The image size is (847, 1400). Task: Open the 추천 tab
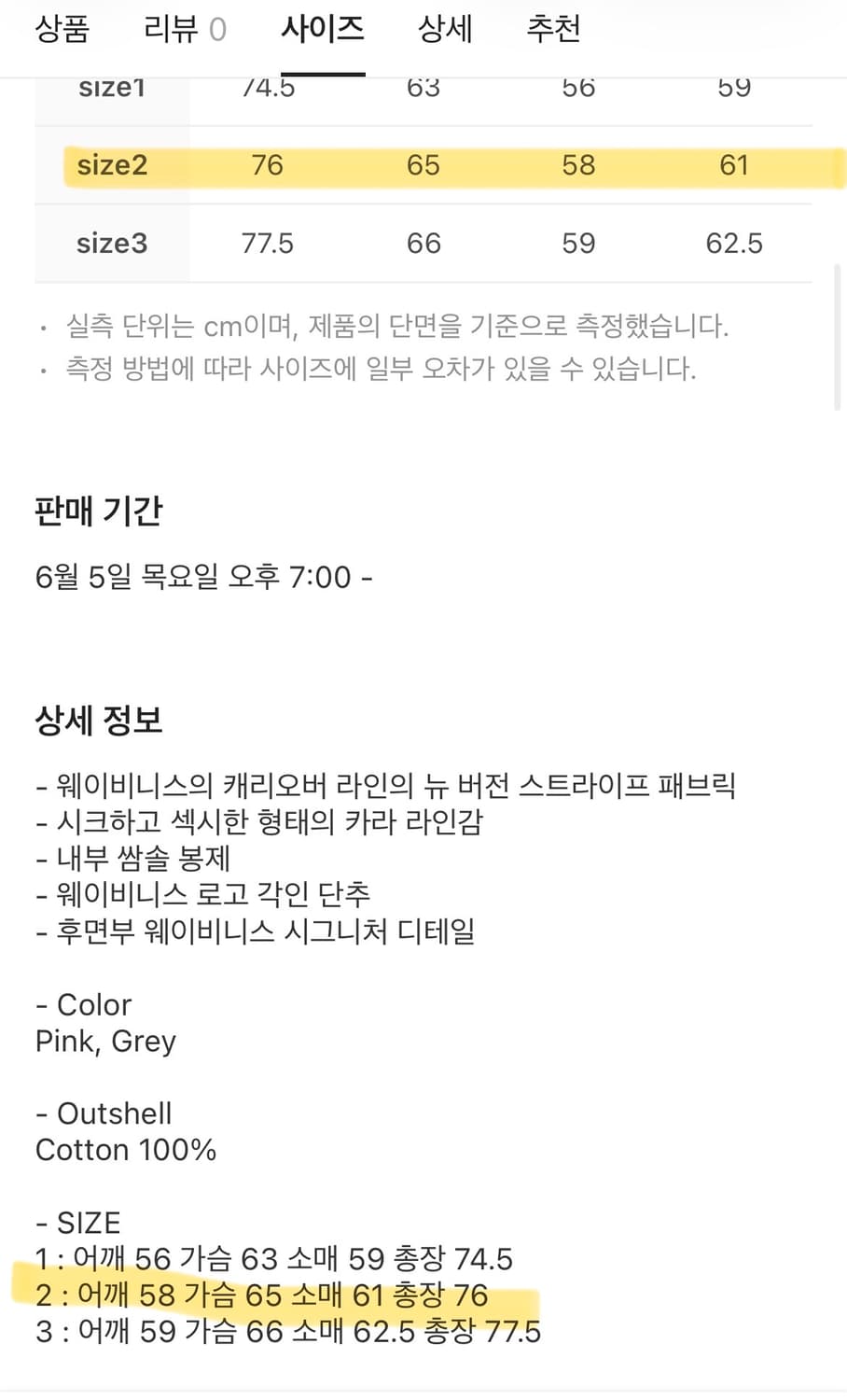[x=555, y=29]
